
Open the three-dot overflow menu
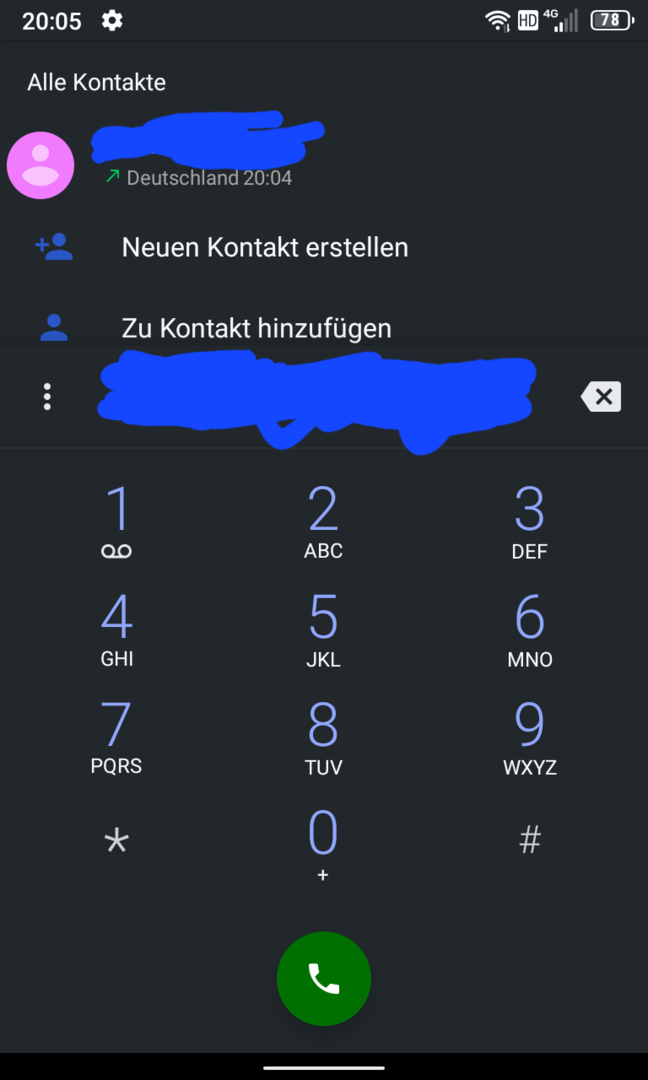click(47, 397)
